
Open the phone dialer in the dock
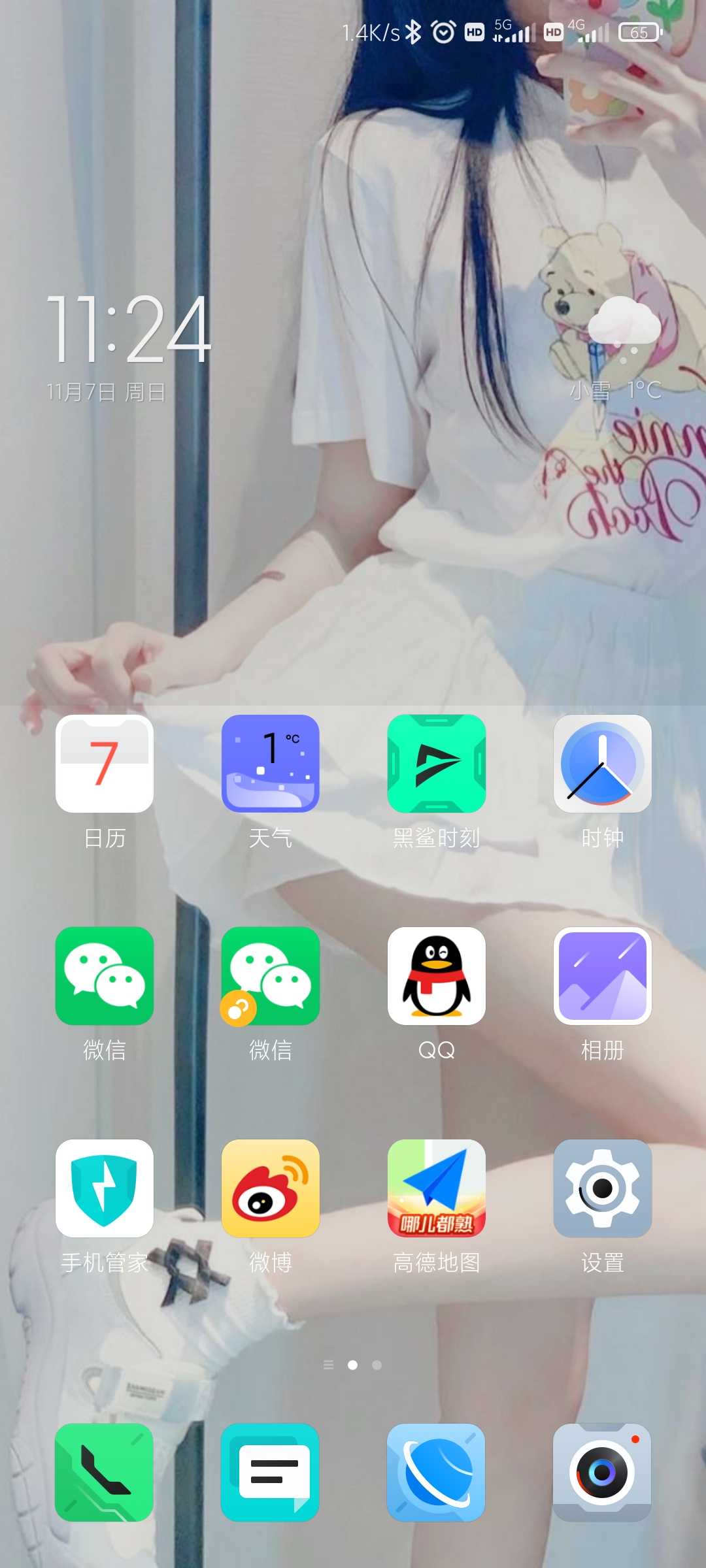(105, 1473)
